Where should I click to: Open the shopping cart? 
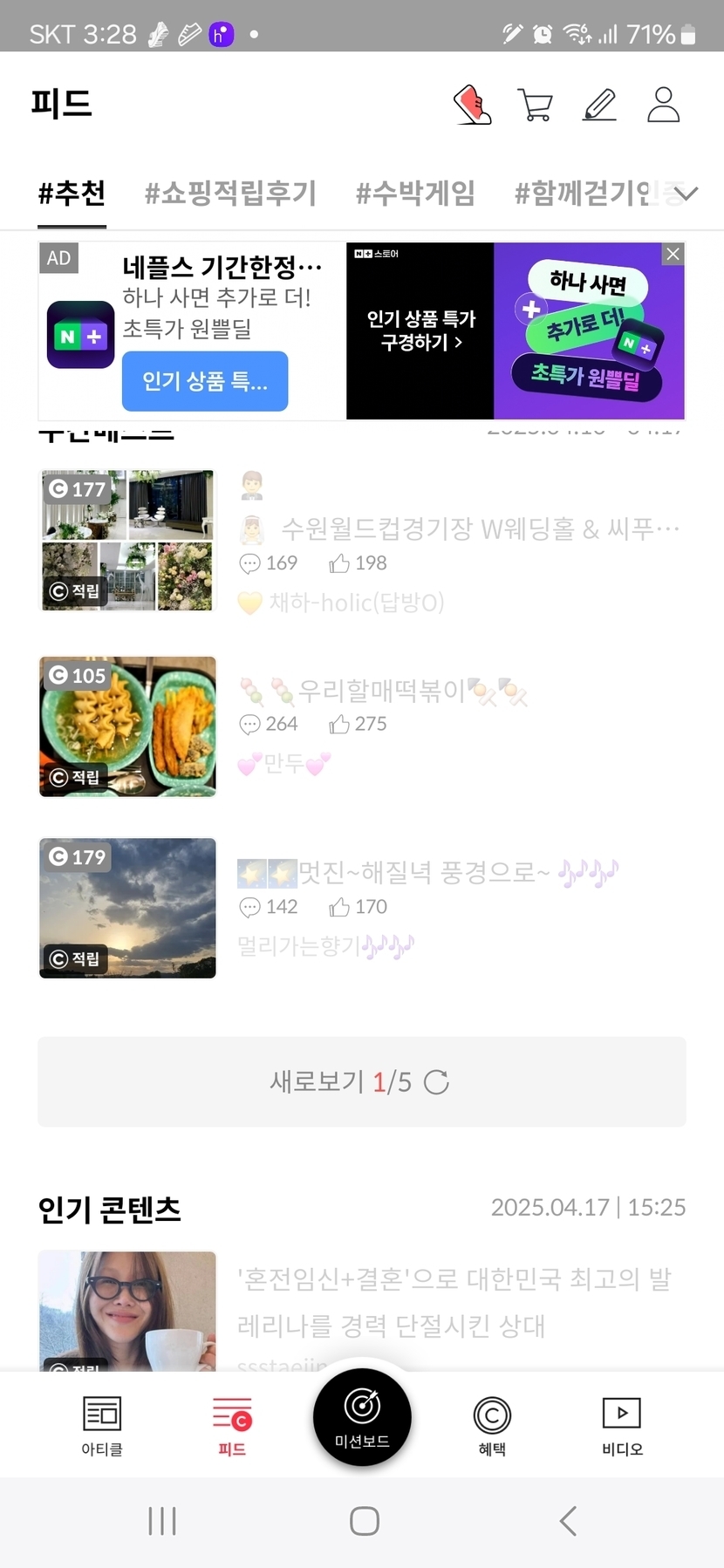coord(536,105)
